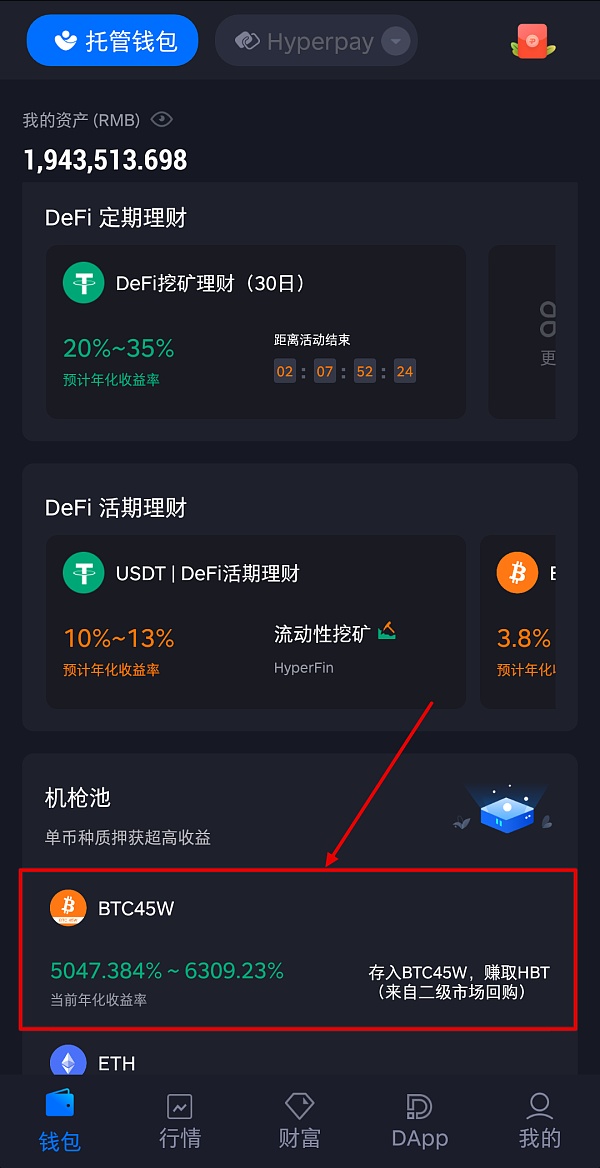Hide asset balance with the eye icon
This screenshot has height=1168, width=600.
click(162, 120)
